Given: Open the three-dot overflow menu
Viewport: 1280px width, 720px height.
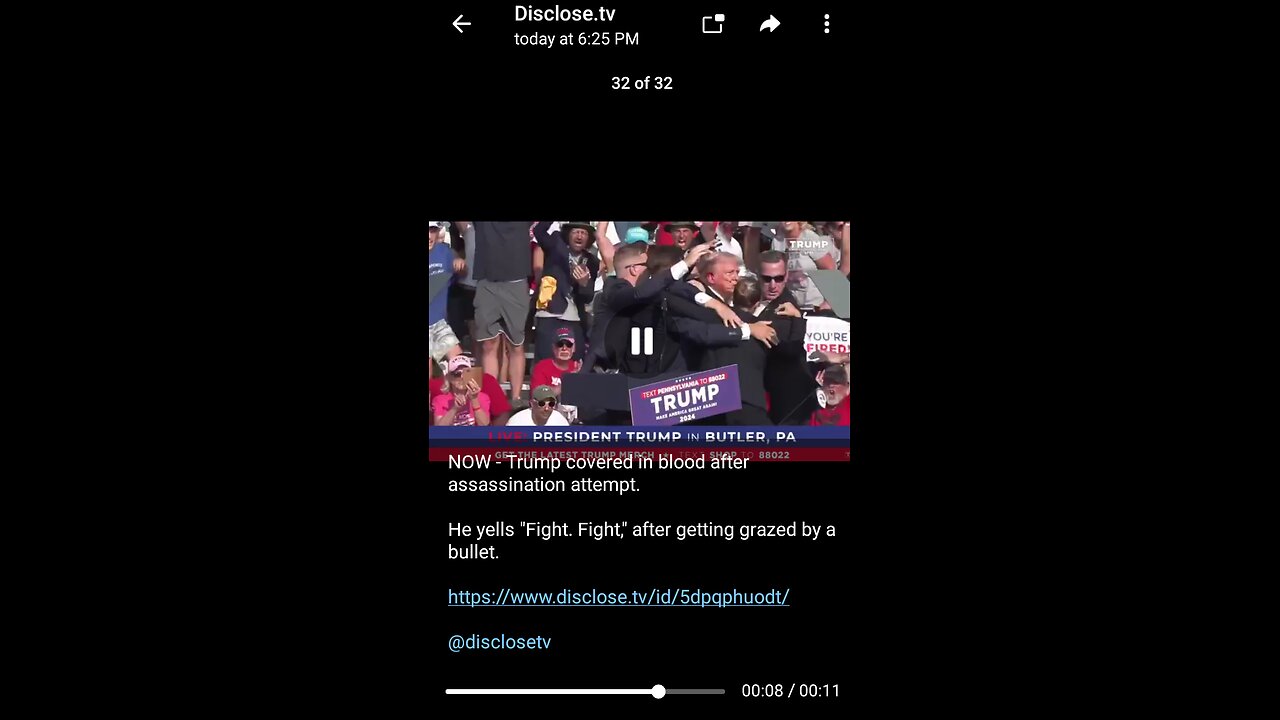Looking at the screenshot, I should (x=826, y=24).
